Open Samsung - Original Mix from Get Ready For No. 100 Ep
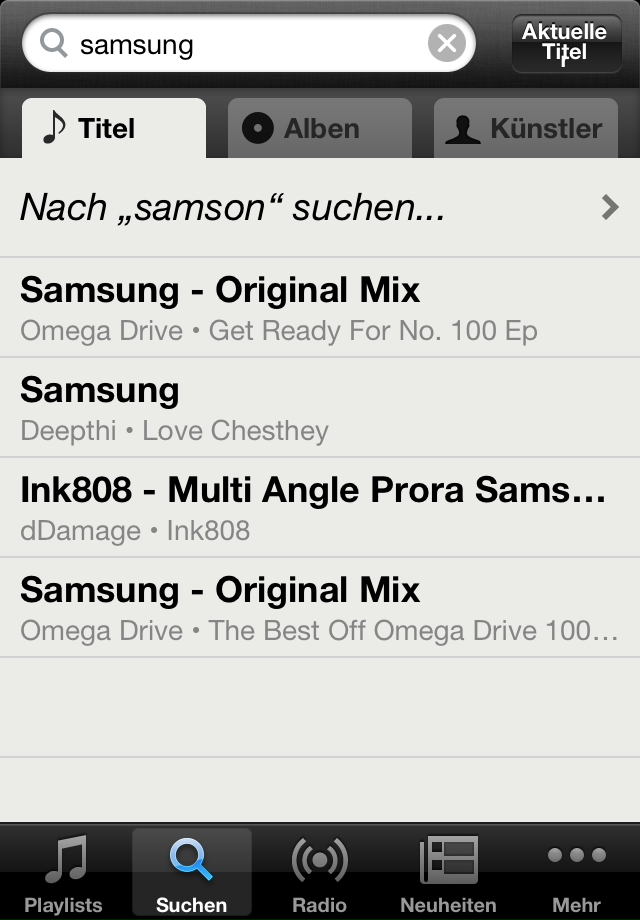 [x=320, y=308]
